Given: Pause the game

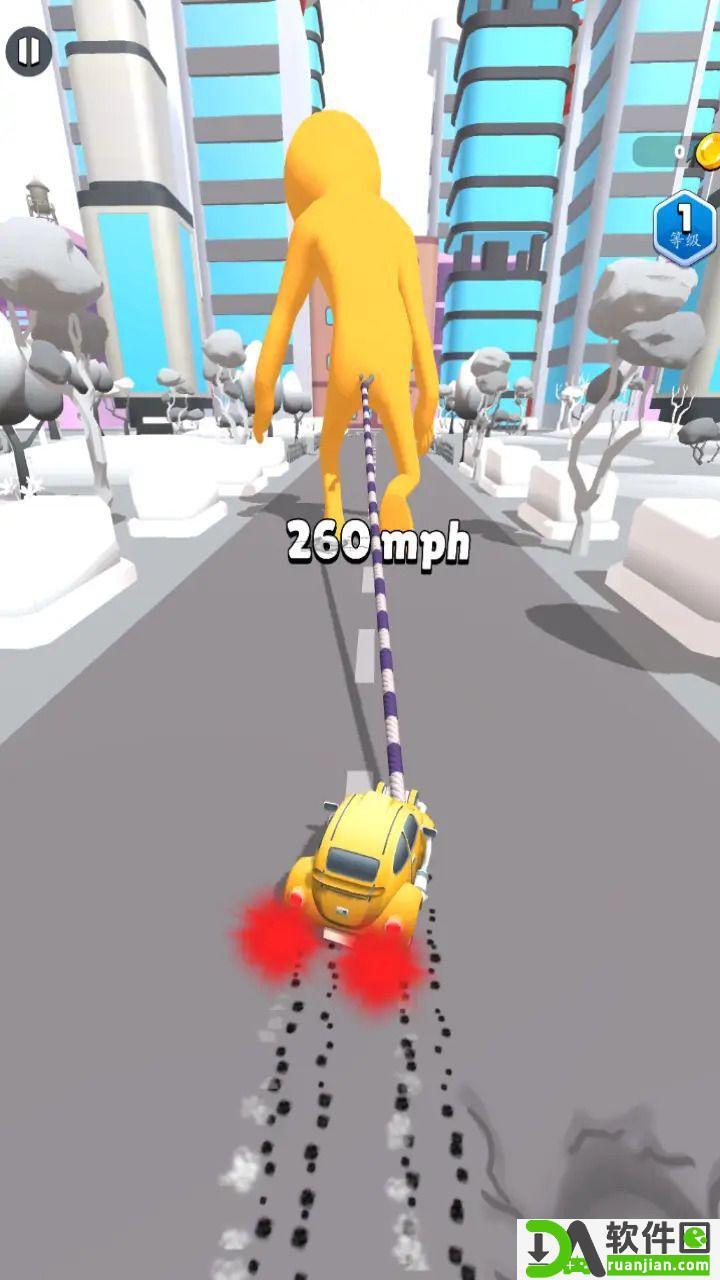Looking at the screenshot, I should pyautogui.click(x=29, y=50).
